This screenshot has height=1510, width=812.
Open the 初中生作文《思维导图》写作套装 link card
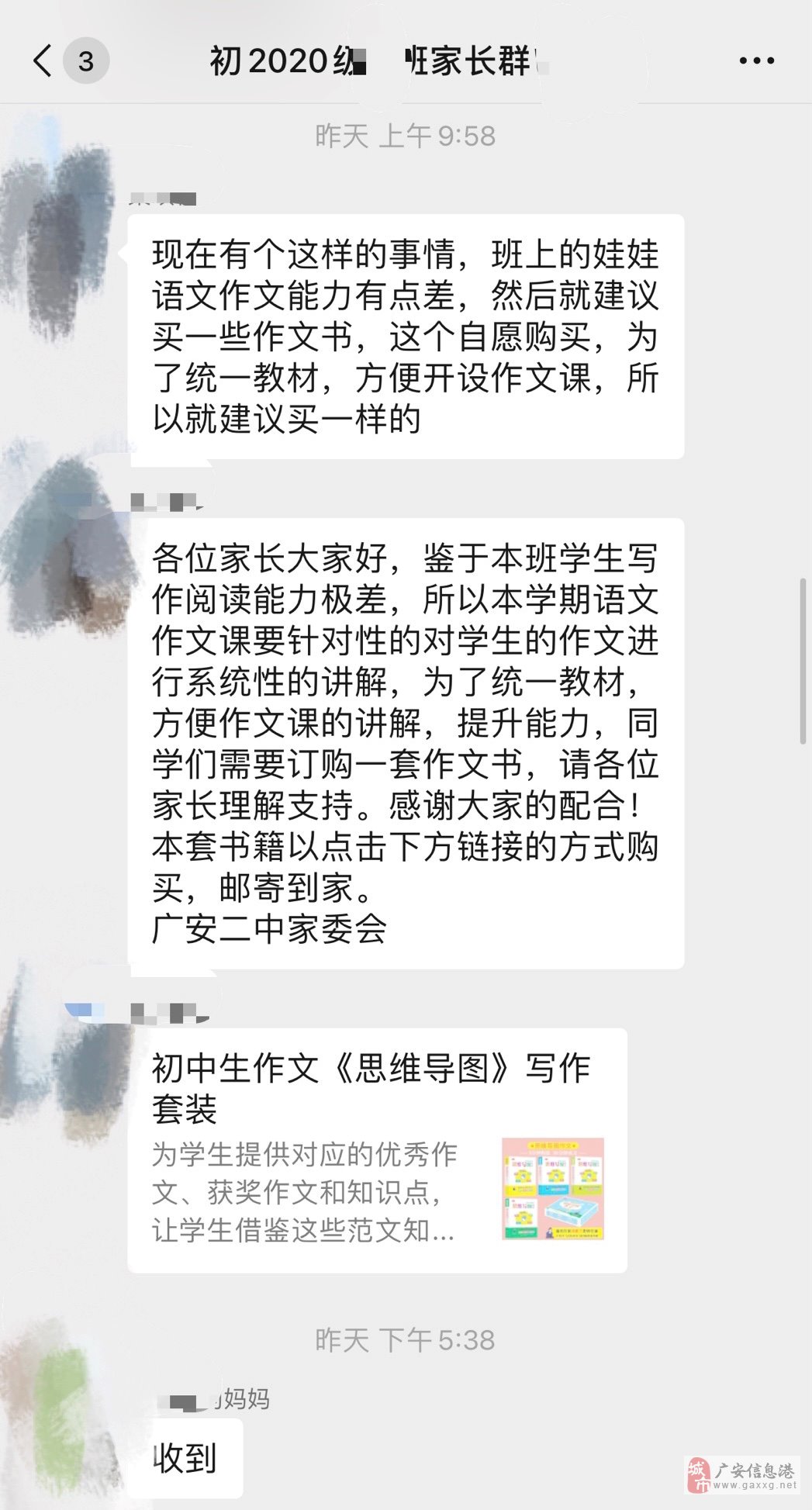377,1149
